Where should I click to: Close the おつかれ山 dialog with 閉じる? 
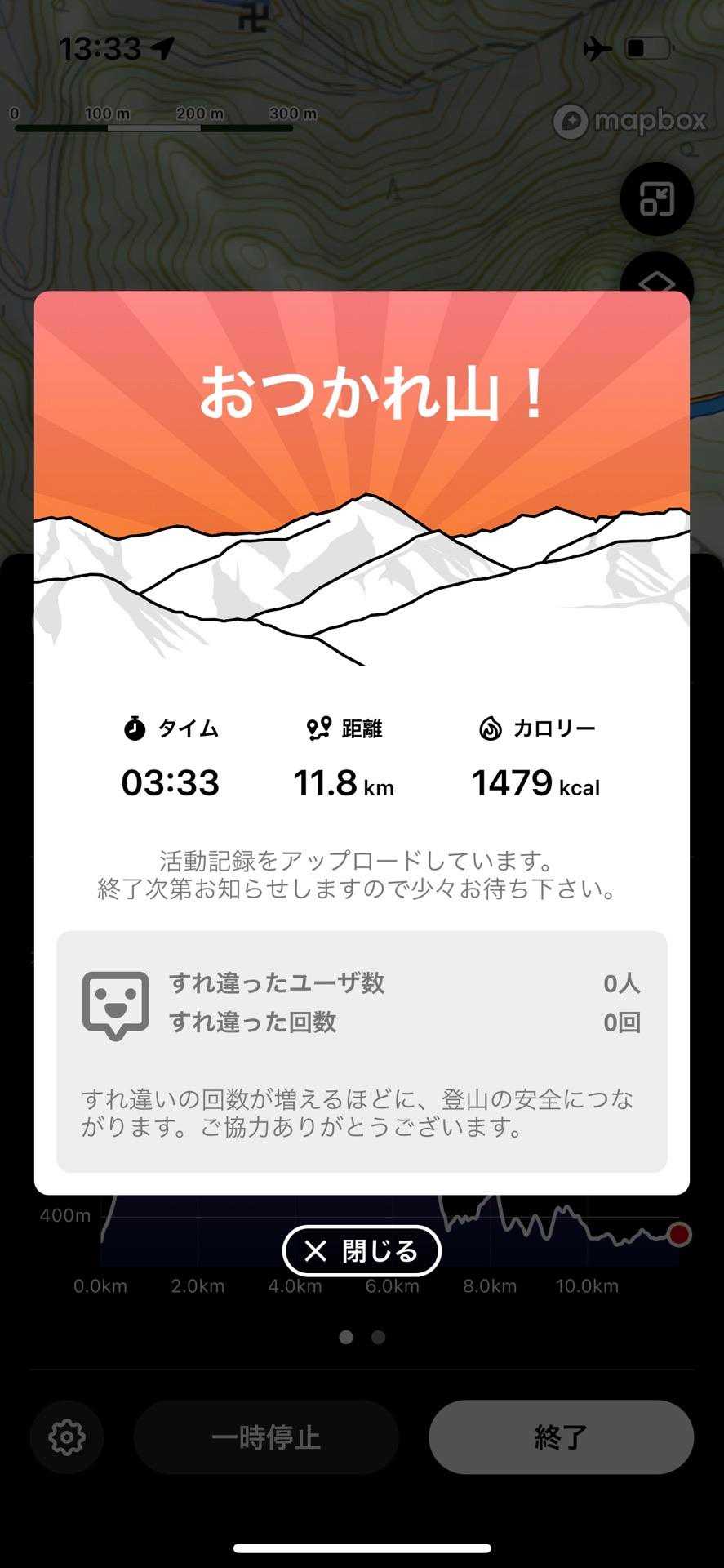point(362,1250)
